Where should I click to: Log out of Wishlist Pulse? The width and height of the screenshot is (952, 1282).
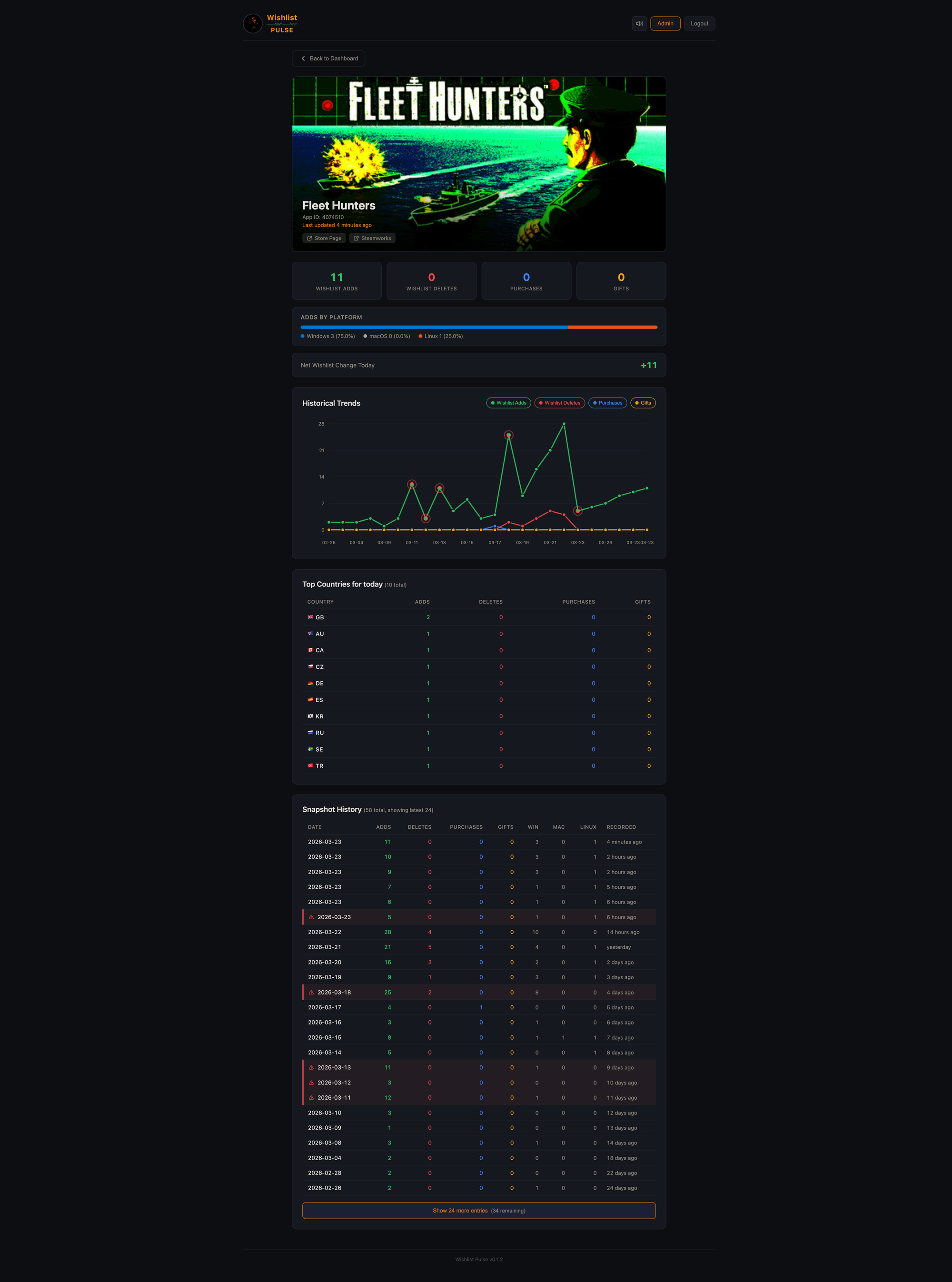(699, 24)
